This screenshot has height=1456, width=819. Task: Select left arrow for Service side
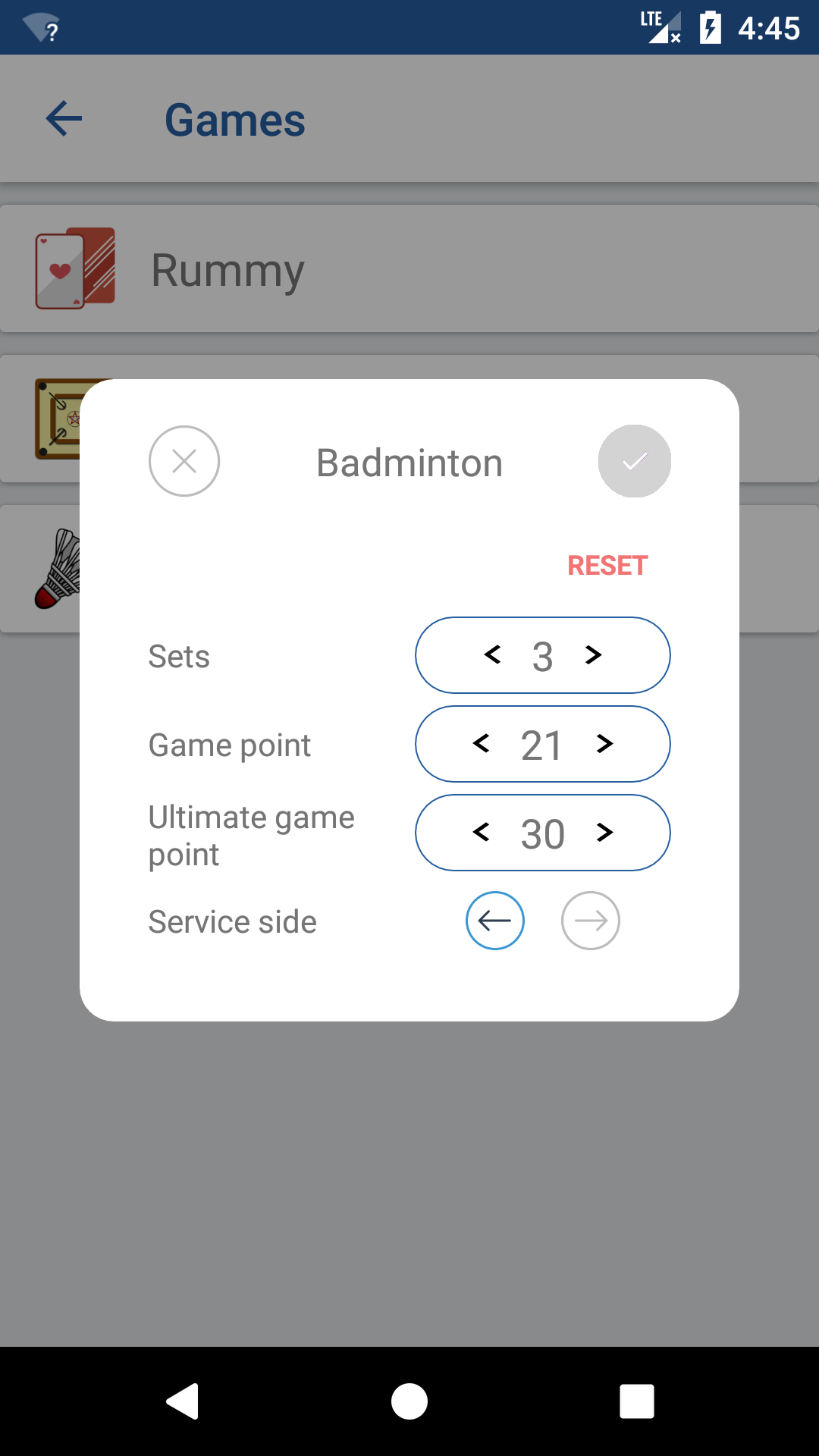[x=495, y=921]
